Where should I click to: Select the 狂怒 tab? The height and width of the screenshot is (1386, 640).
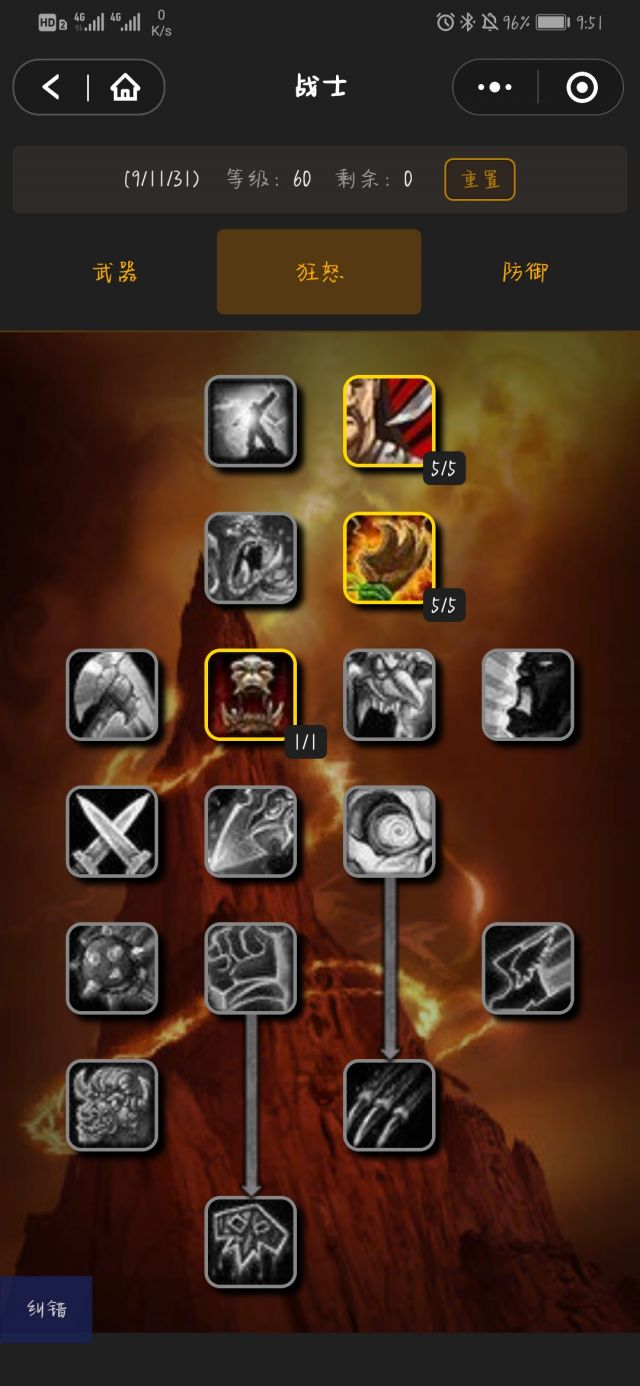[319, 272]
